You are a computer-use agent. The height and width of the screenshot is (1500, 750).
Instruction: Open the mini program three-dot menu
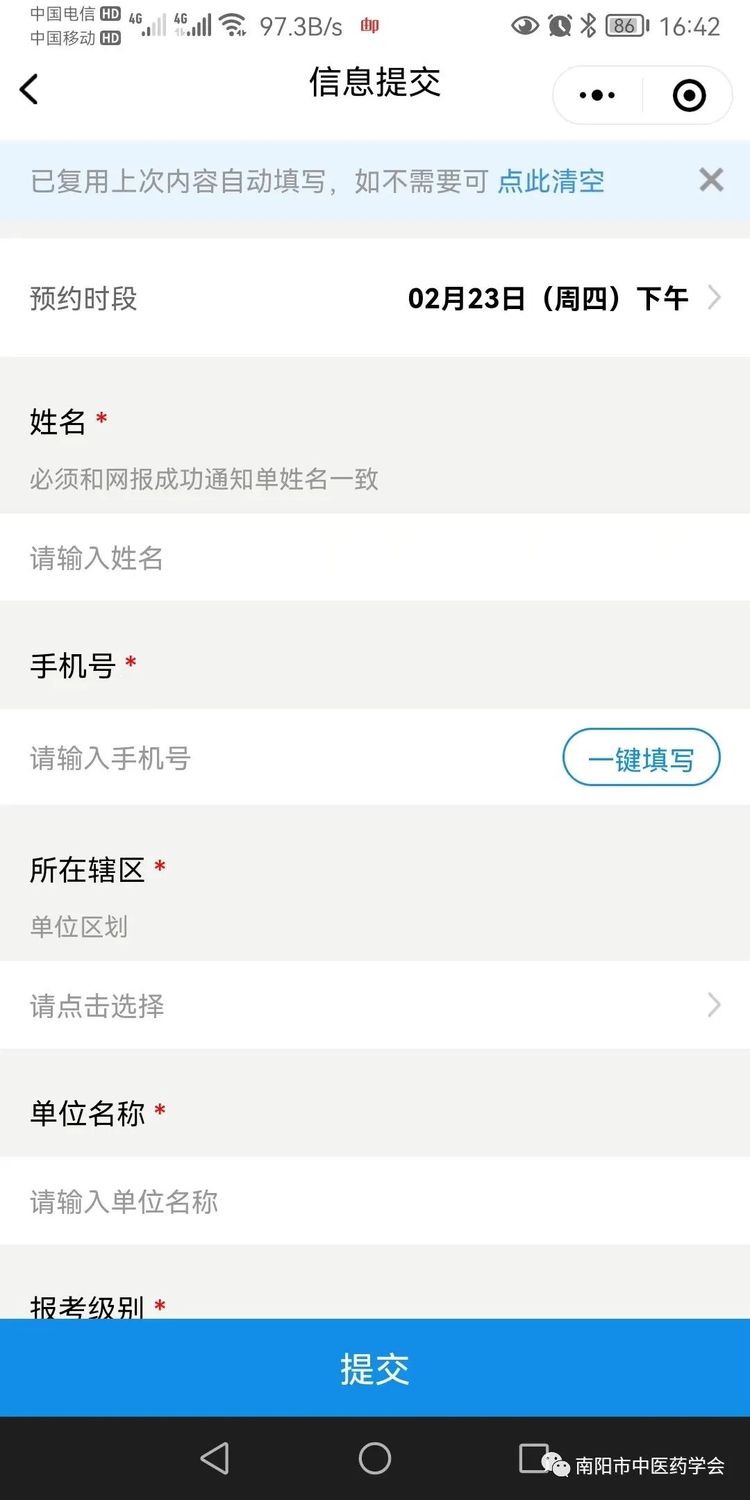click(597, 96)
